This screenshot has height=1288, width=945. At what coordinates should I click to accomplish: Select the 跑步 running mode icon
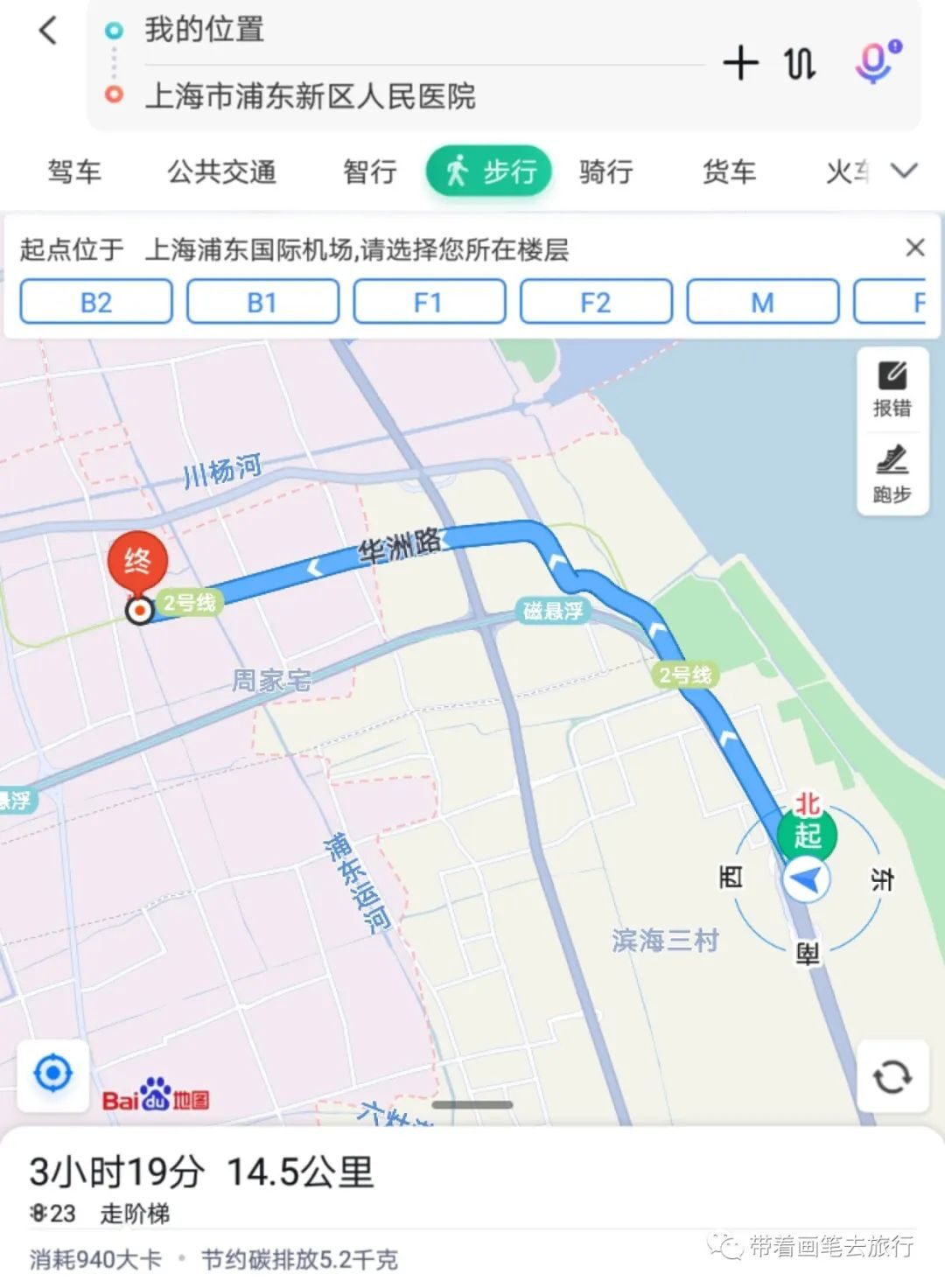pos(892,473)
